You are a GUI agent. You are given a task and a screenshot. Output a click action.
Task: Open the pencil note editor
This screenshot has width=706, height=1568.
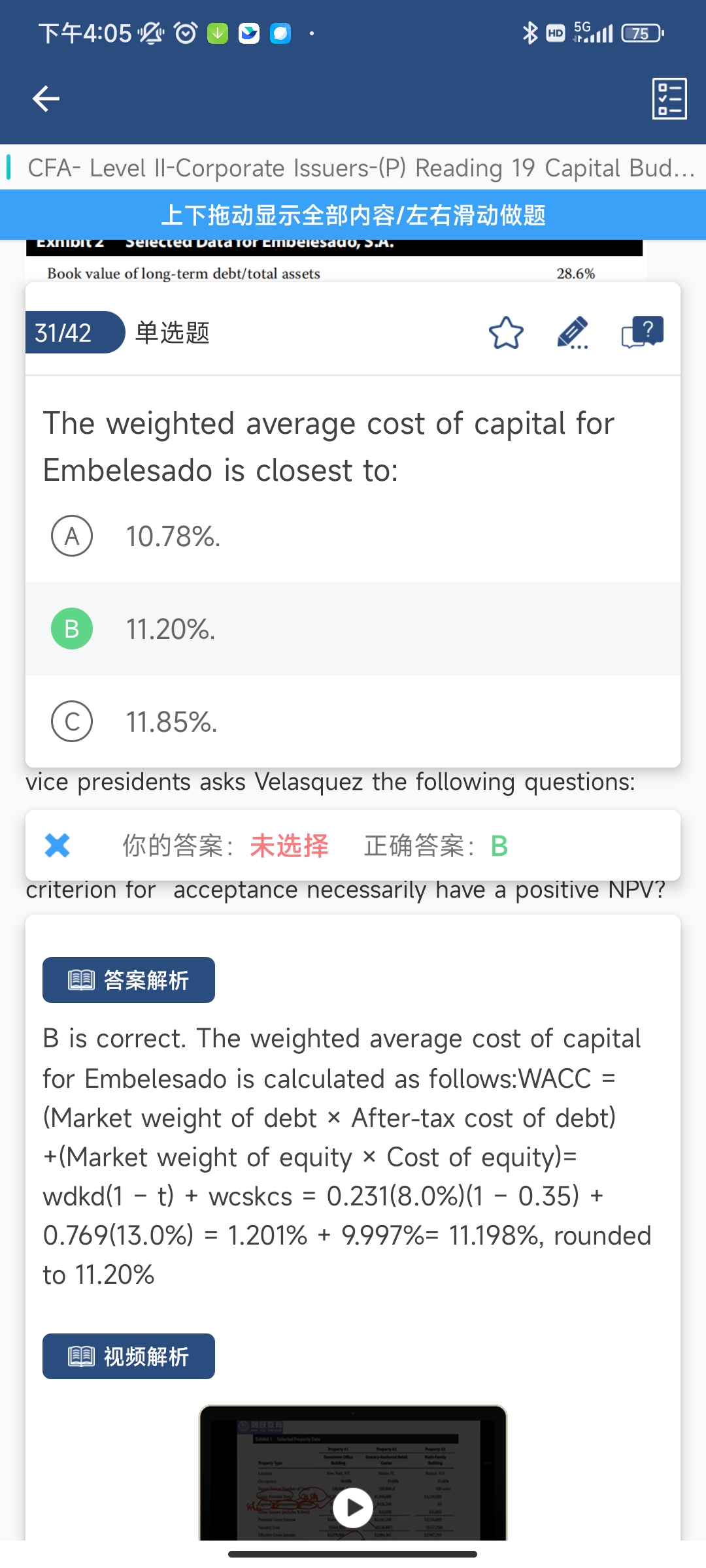(x=573, y=333)
